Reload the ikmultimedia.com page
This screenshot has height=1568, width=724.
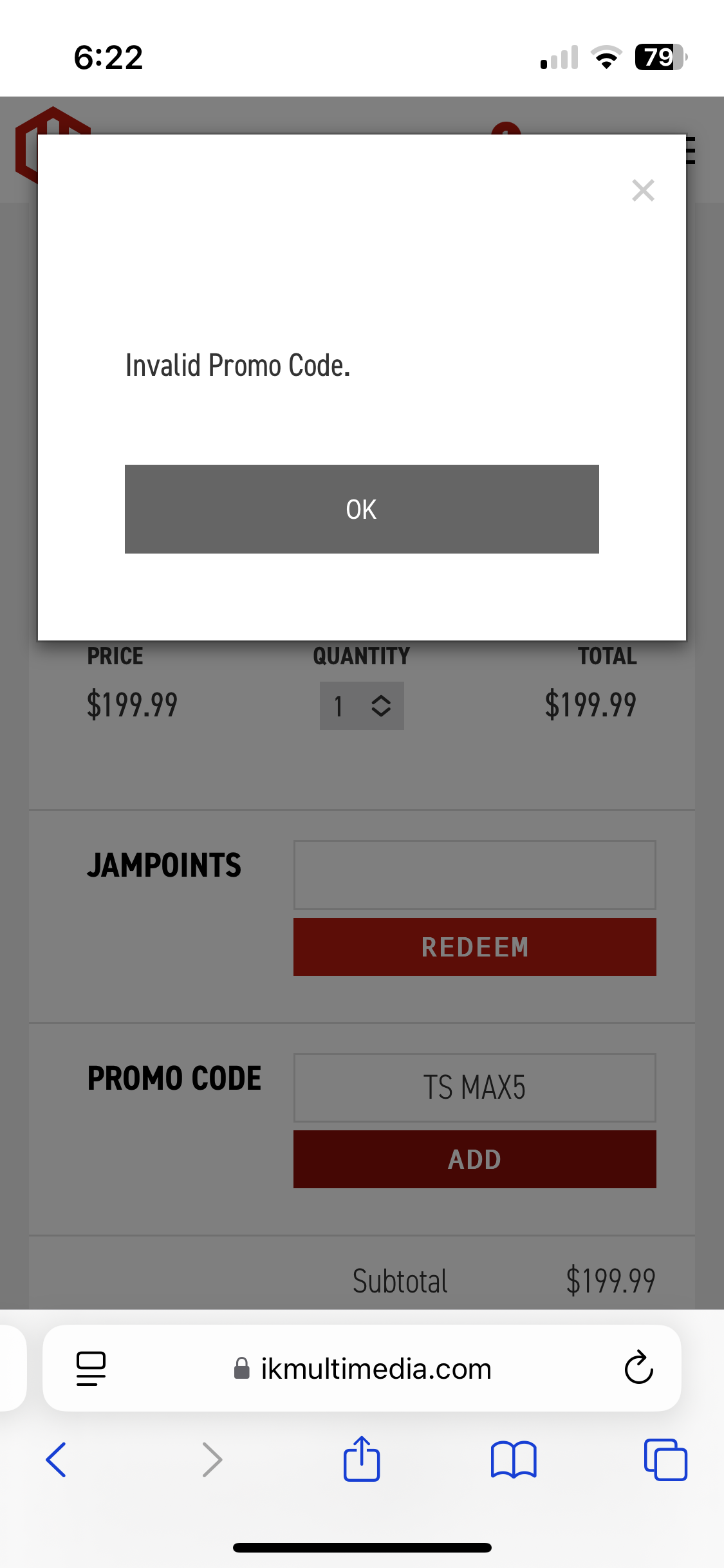pos(638,1368)
